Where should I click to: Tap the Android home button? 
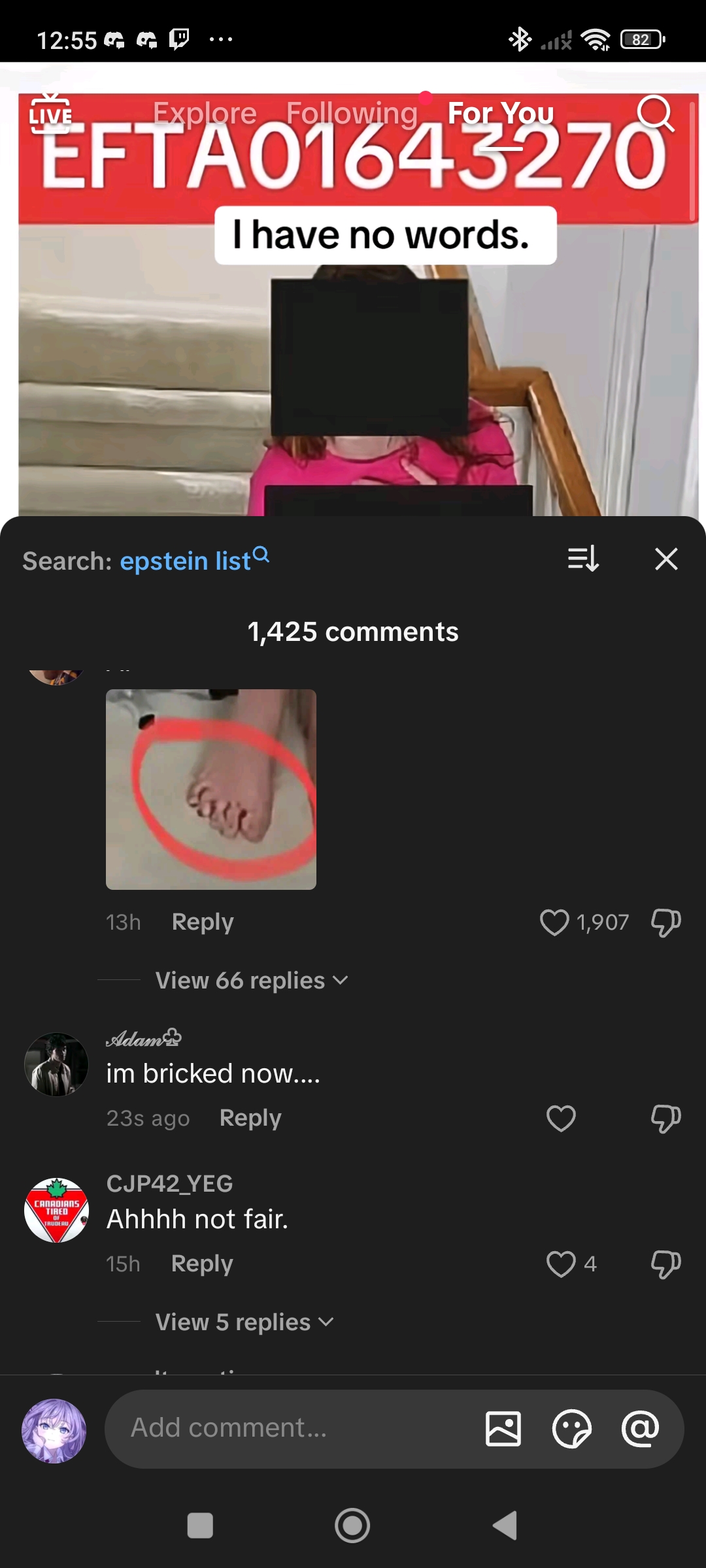[352, 1525]
